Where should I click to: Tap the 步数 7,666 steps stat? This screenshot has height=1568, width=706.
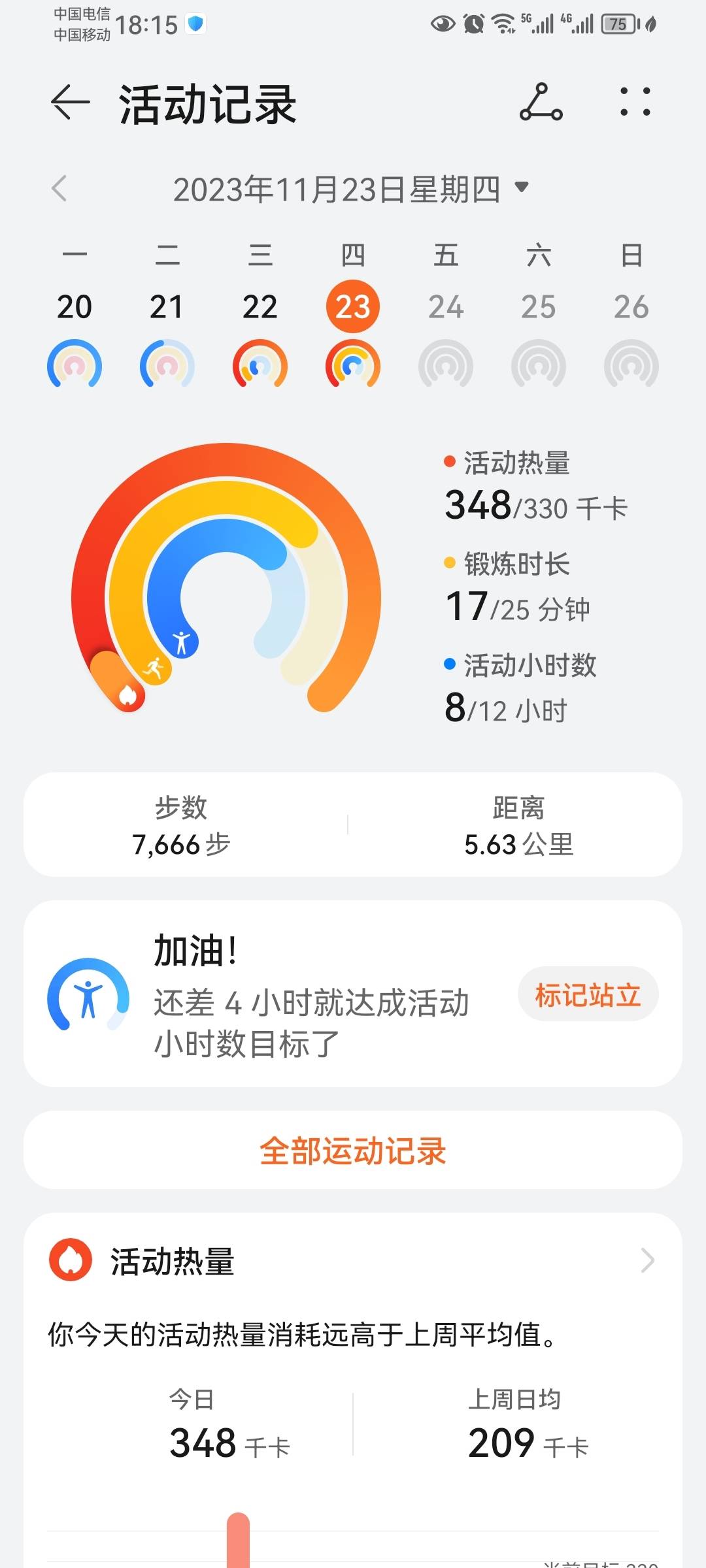181,825
